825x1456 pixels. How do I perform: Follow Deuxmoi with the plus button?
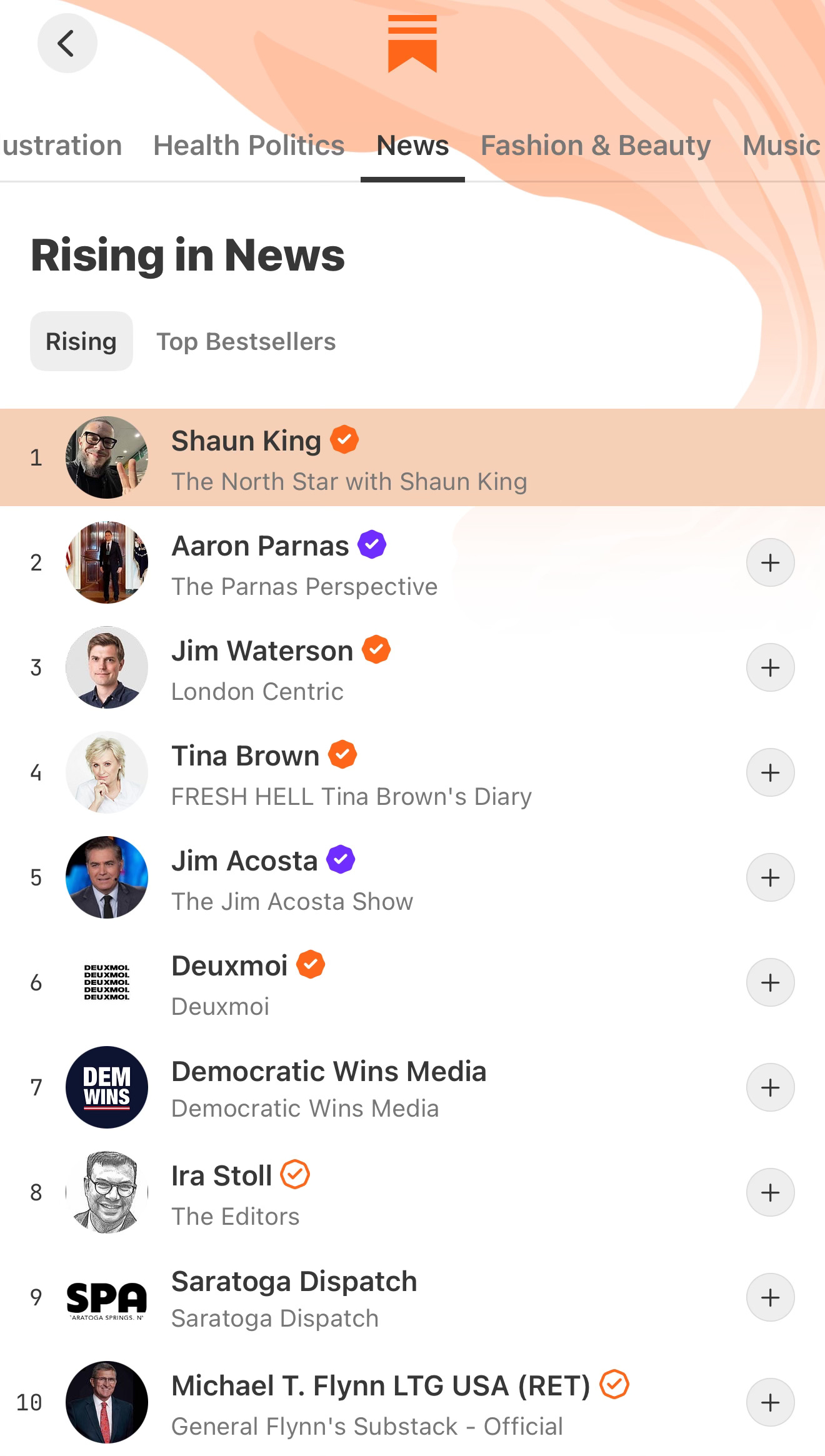tap(770, 983)
